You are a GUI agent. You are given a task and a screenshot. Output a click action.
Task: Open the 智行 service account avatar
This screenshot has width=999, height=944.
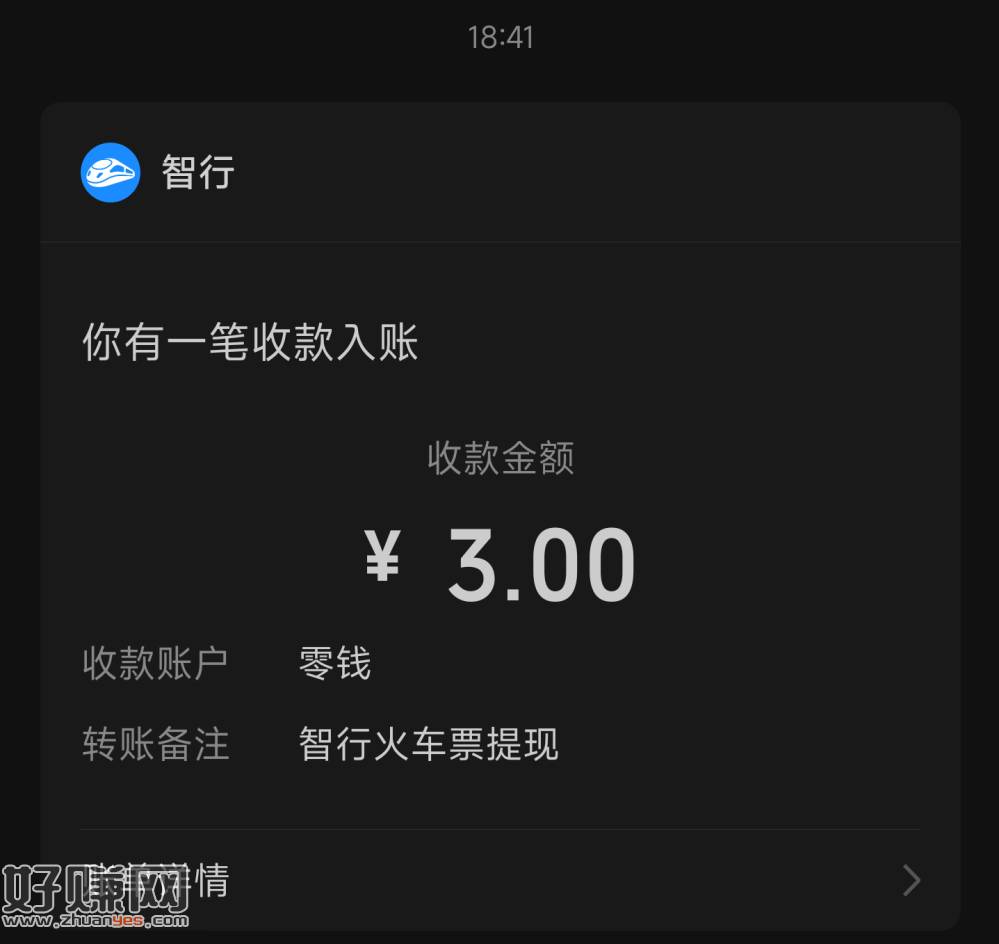[x=110, y=172]
